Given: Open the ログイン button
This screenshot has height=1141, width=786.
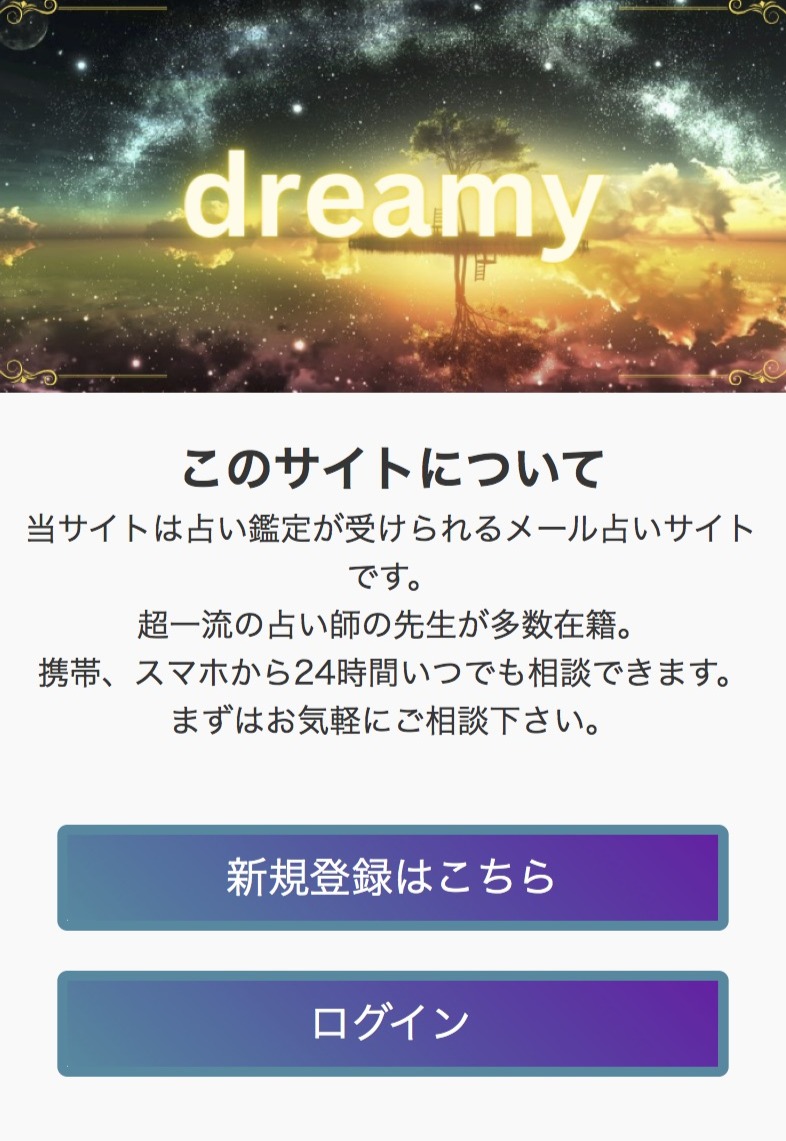Looking at the screenshot, I should (392, 1023).
